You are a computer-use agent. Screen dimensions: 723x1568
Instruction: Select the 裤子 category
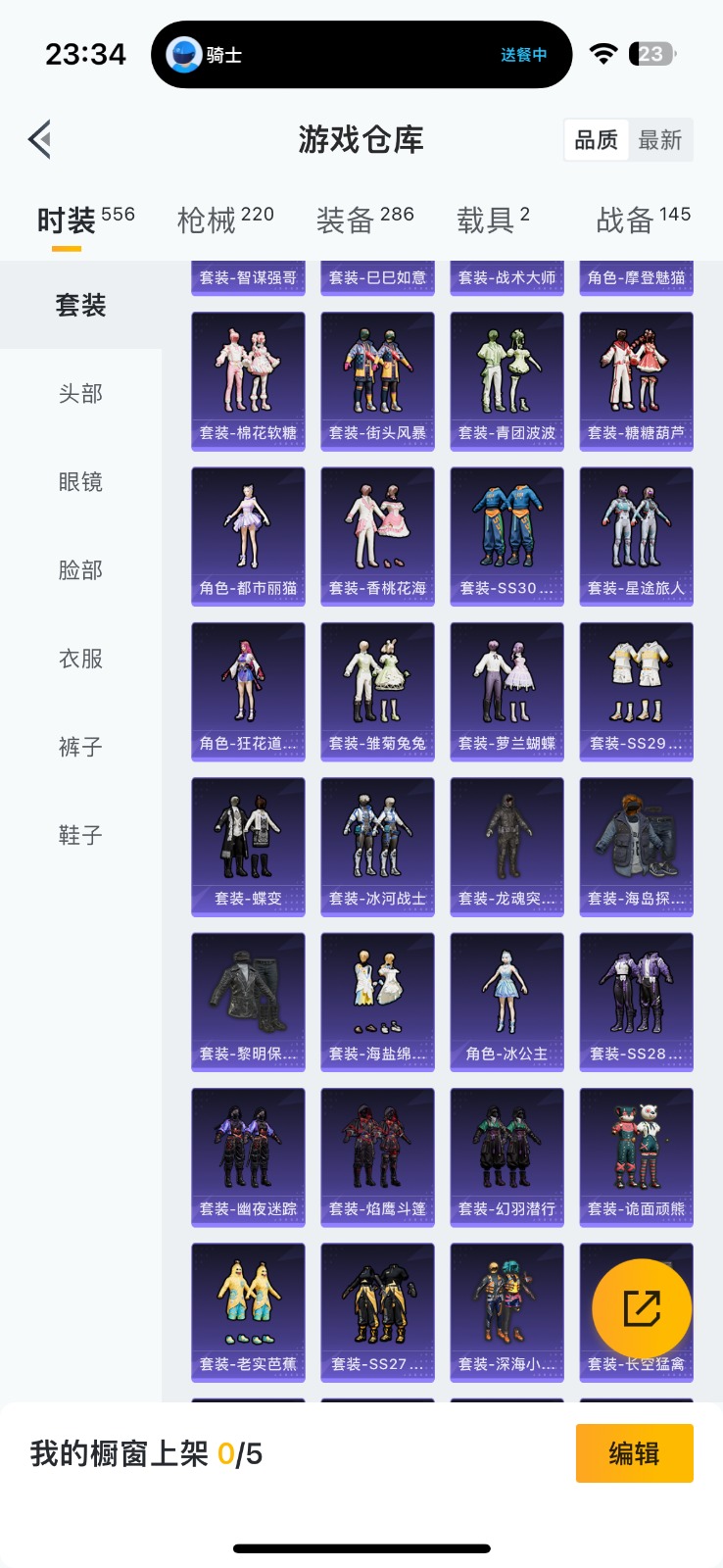tap(80, 747)
